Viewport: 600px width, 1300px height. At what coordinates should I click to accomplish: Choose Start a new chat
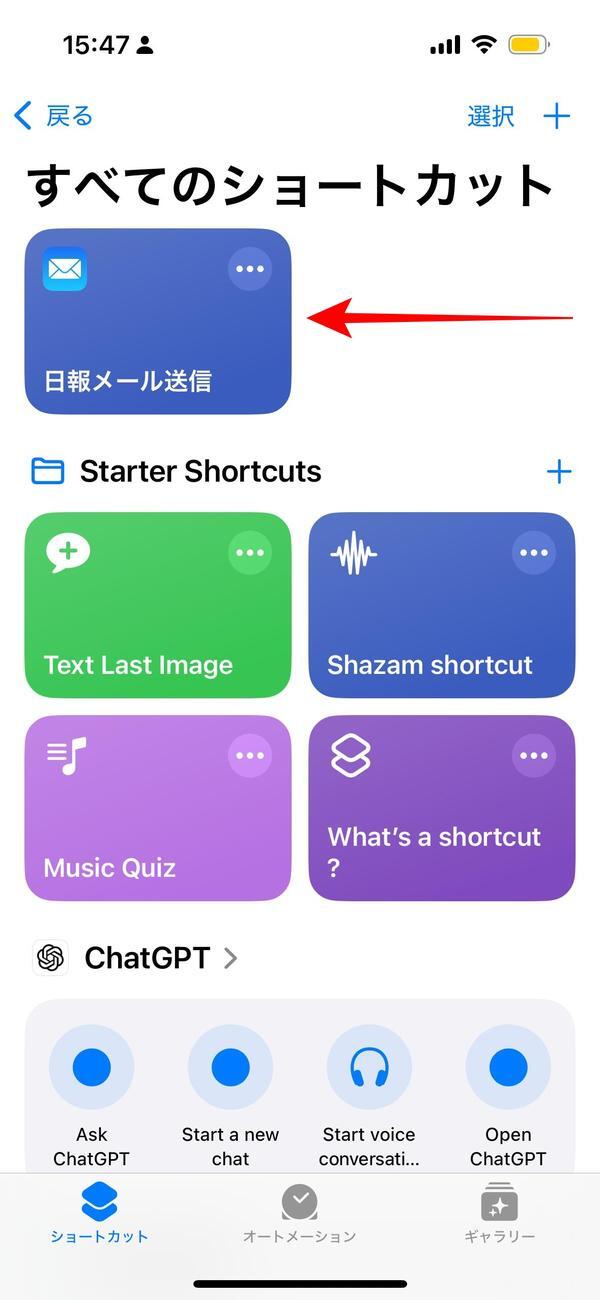(x=230, y=1097)
